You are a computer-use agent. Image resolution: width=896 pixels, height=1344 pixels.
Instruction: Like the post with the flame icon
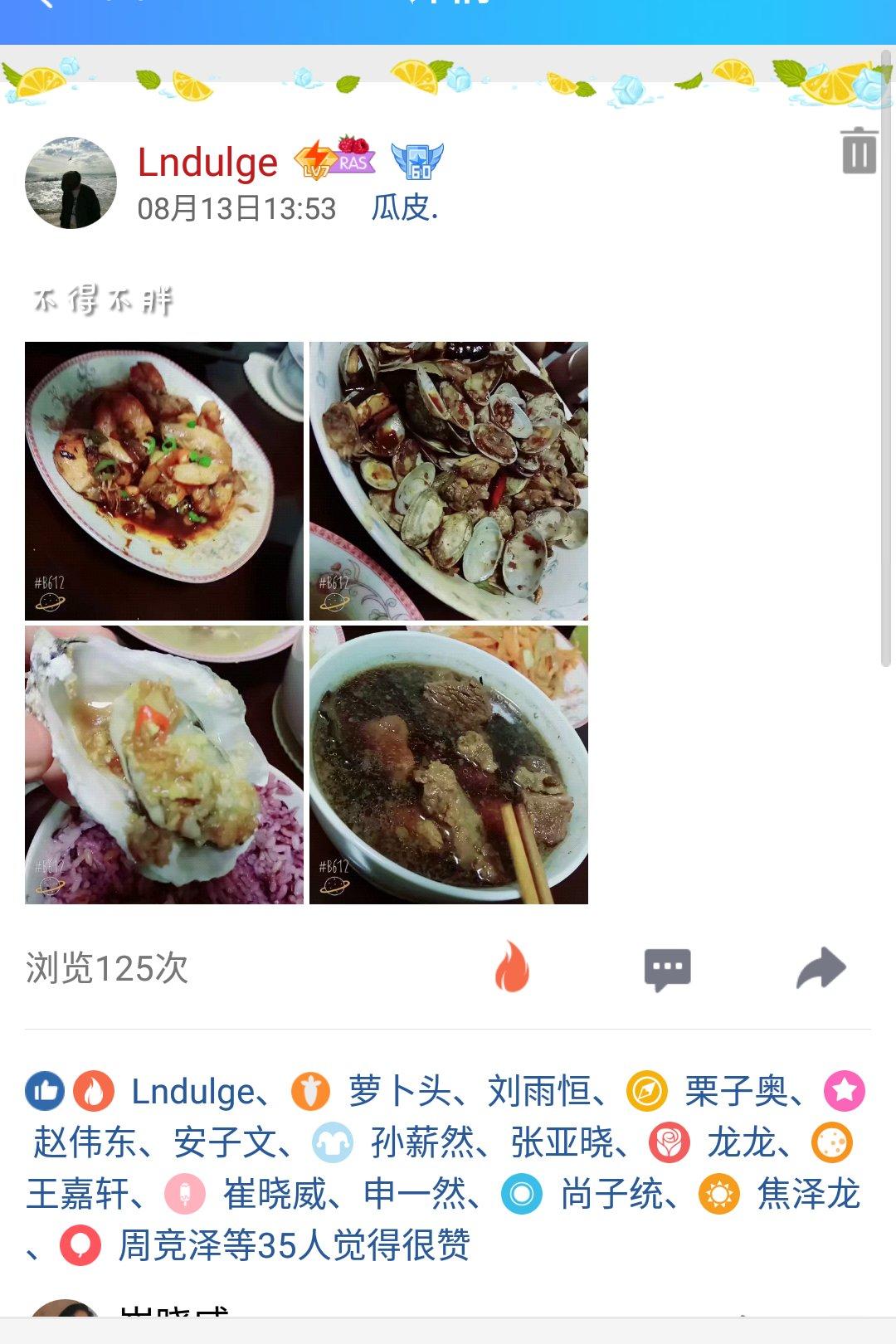click(512, 967)
